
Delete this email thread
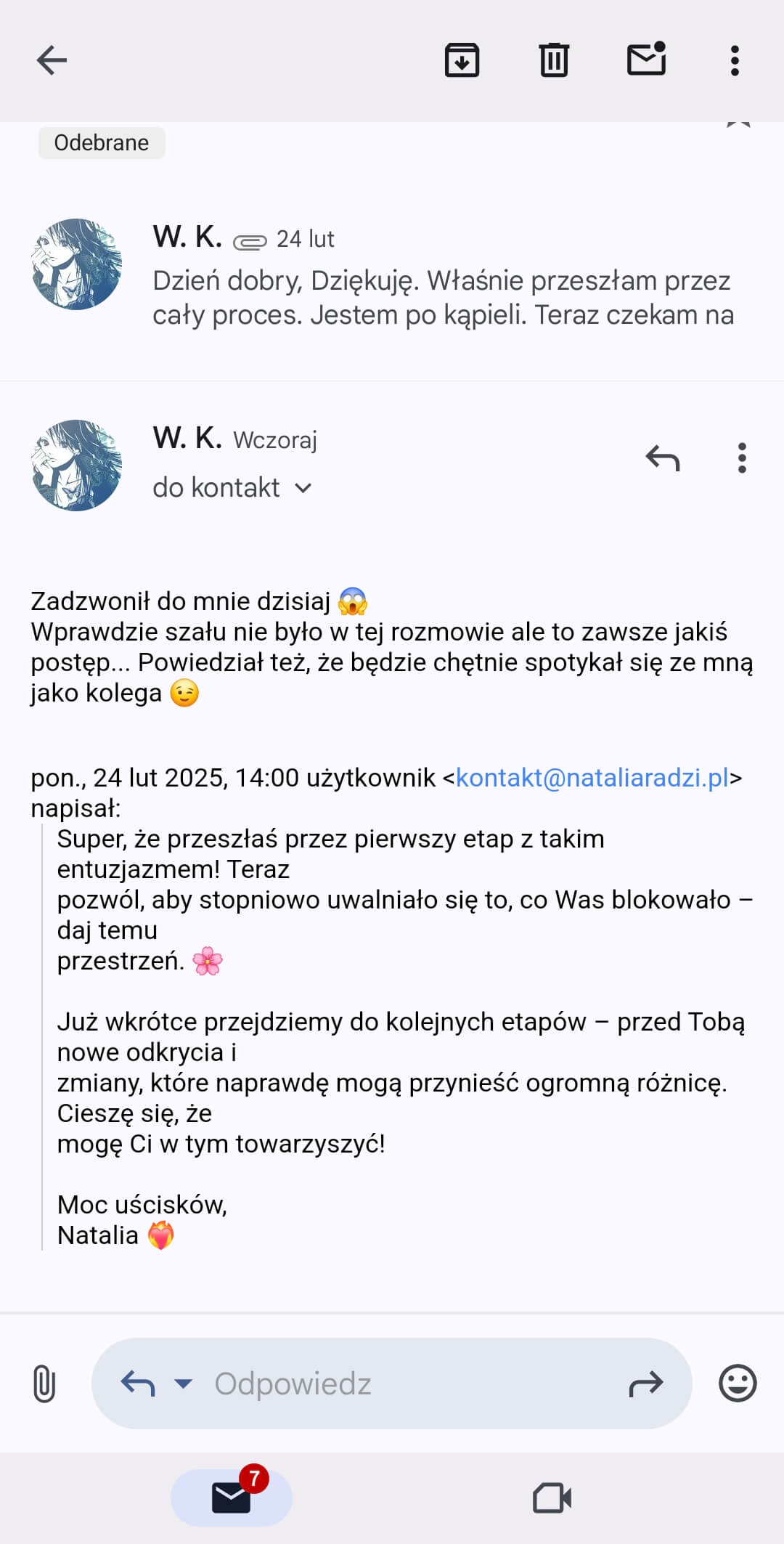(x=554, y=60)
